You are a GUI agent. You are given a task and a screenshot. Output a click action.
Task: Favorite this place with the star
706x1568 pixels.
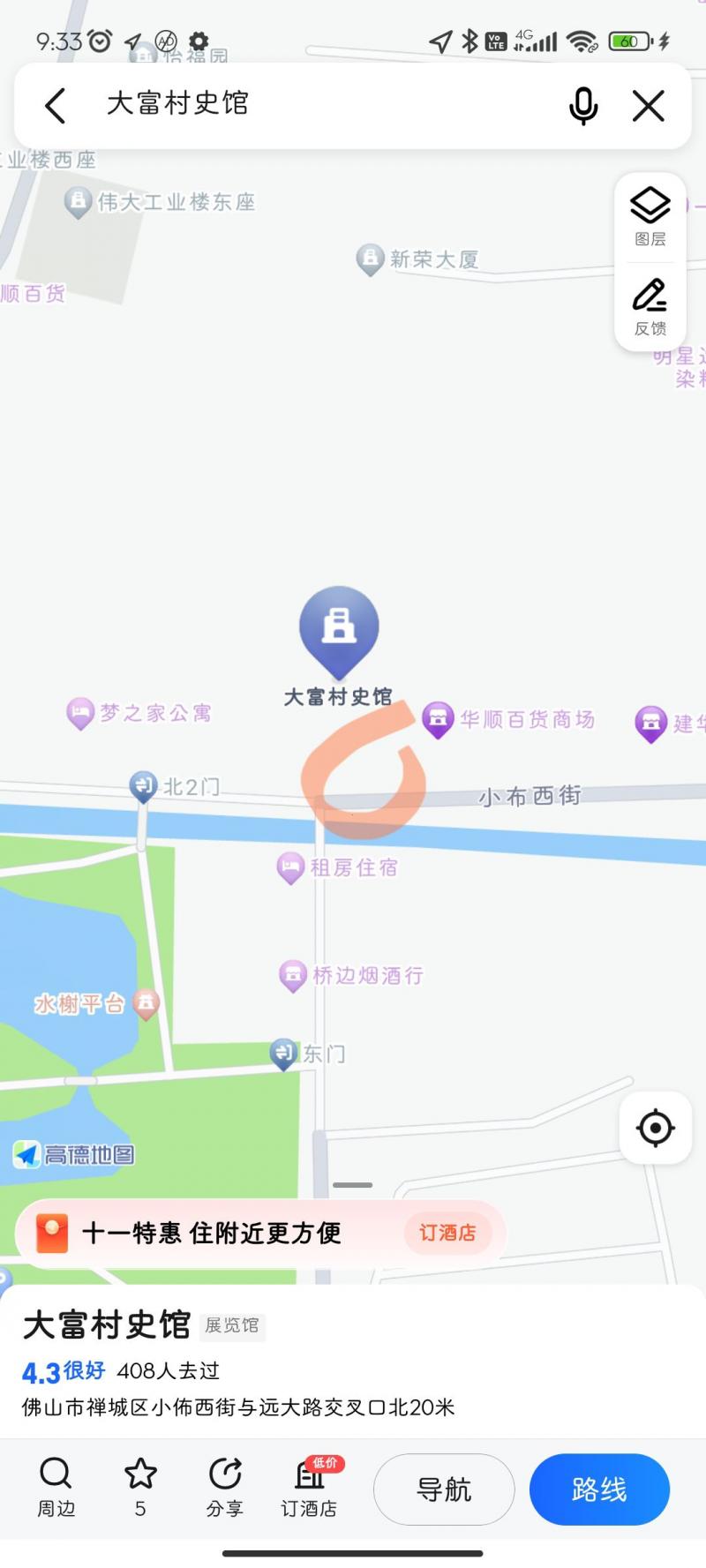(x=140, y=1489)
